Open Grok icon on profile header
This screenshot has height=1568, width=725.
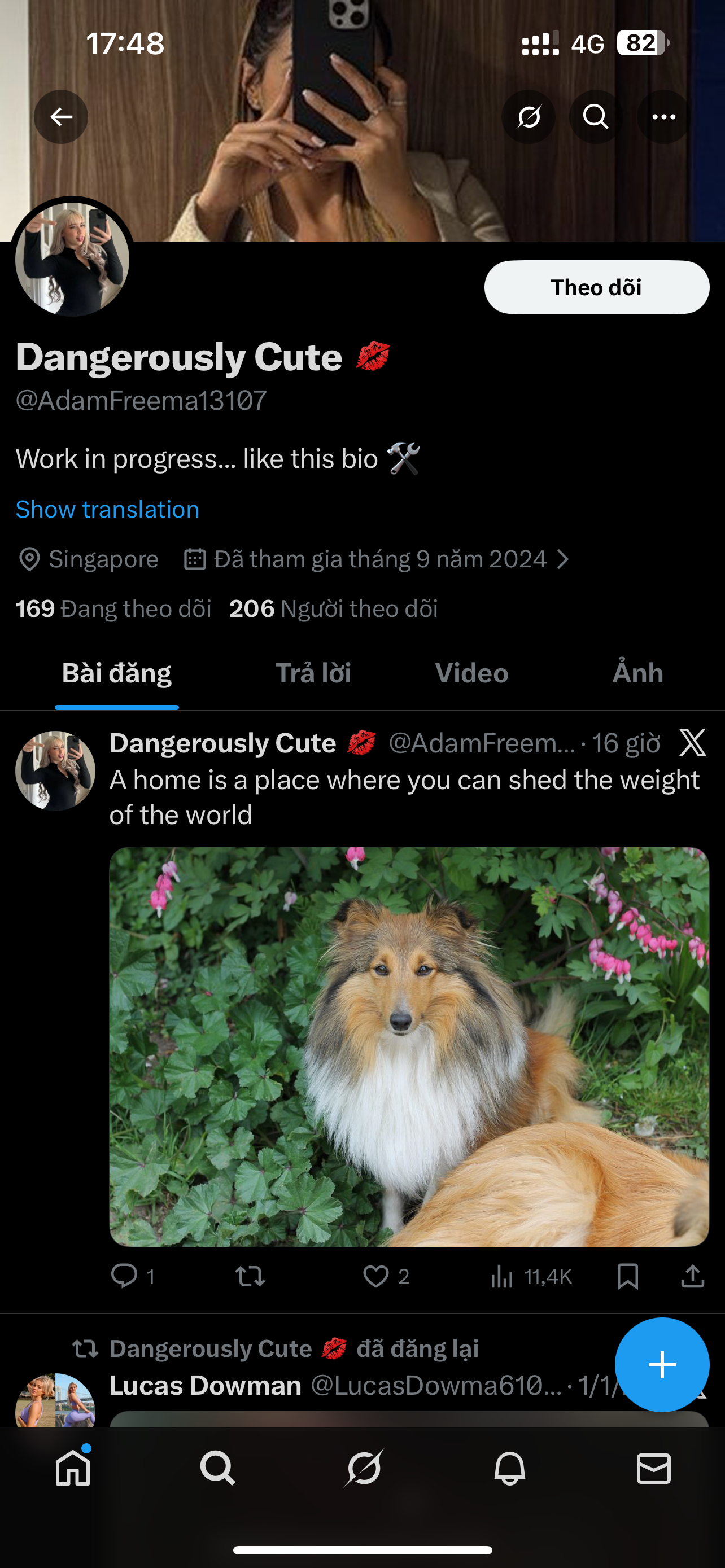(x=529, y=116)
